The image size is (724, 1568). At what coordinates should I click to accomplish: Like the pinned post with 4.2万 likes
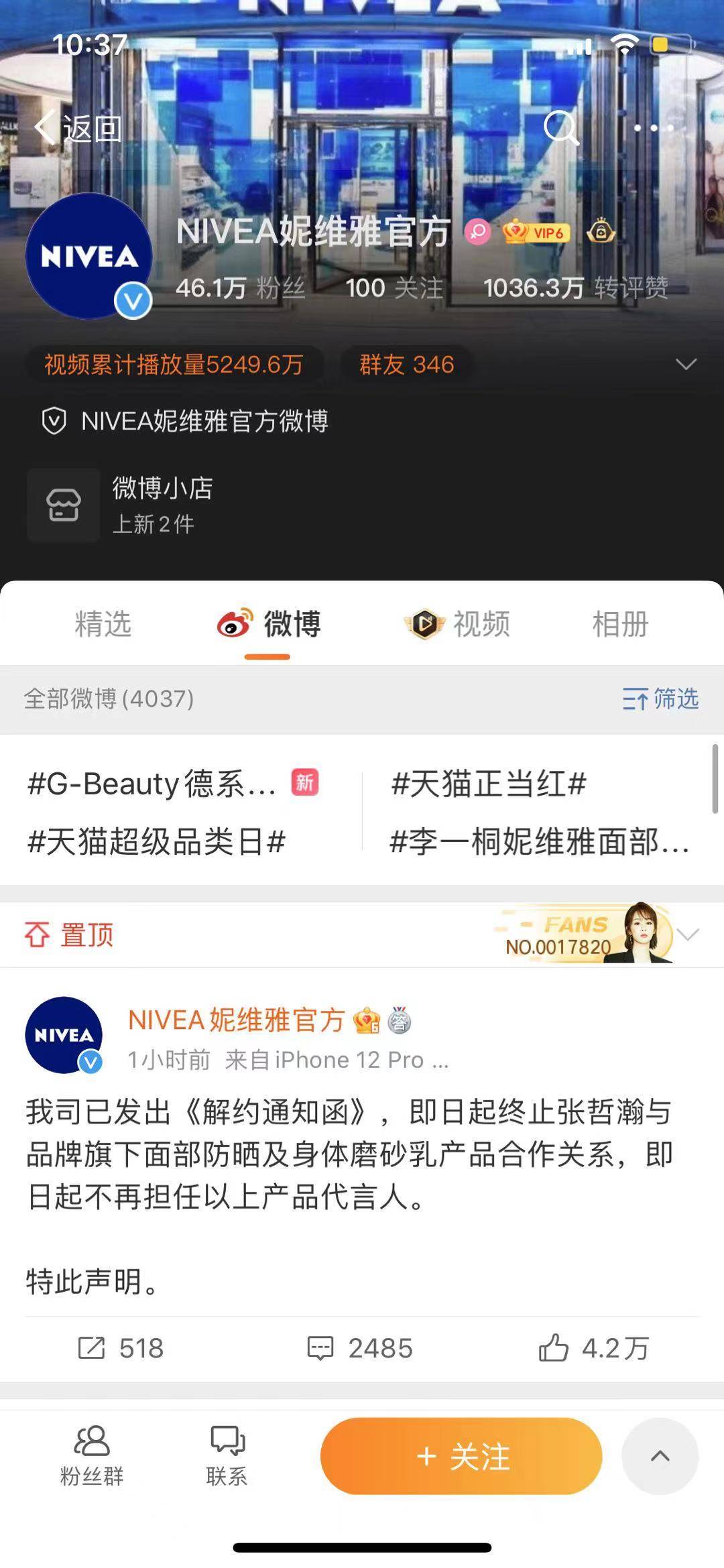(x=594, y=1348)
